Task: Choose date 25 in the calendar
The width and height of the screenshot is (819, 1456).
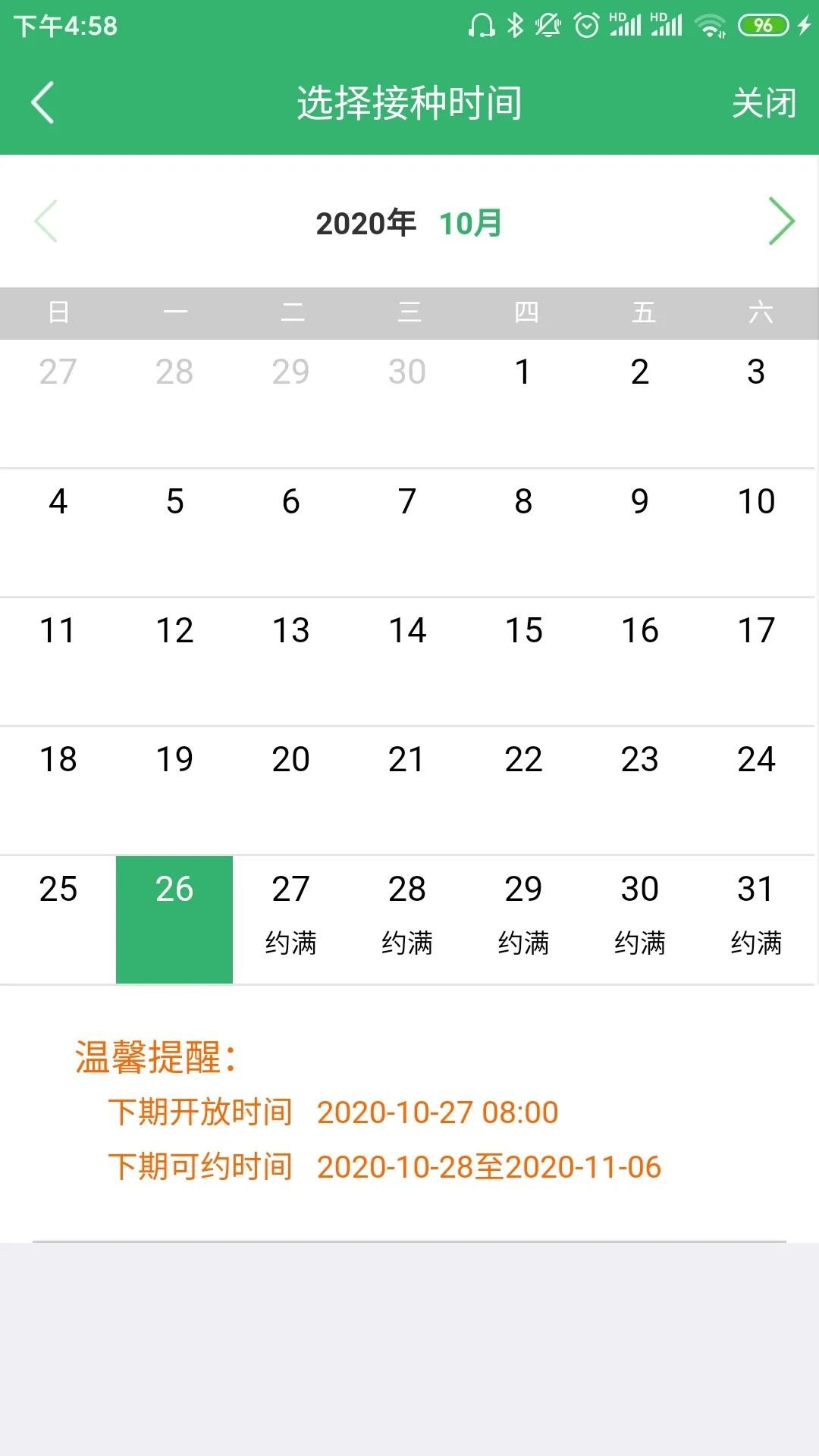Action: point(58,919)
